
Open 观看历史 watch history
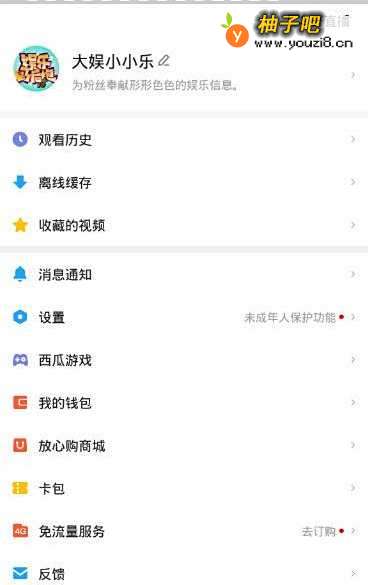coord(184,140)
